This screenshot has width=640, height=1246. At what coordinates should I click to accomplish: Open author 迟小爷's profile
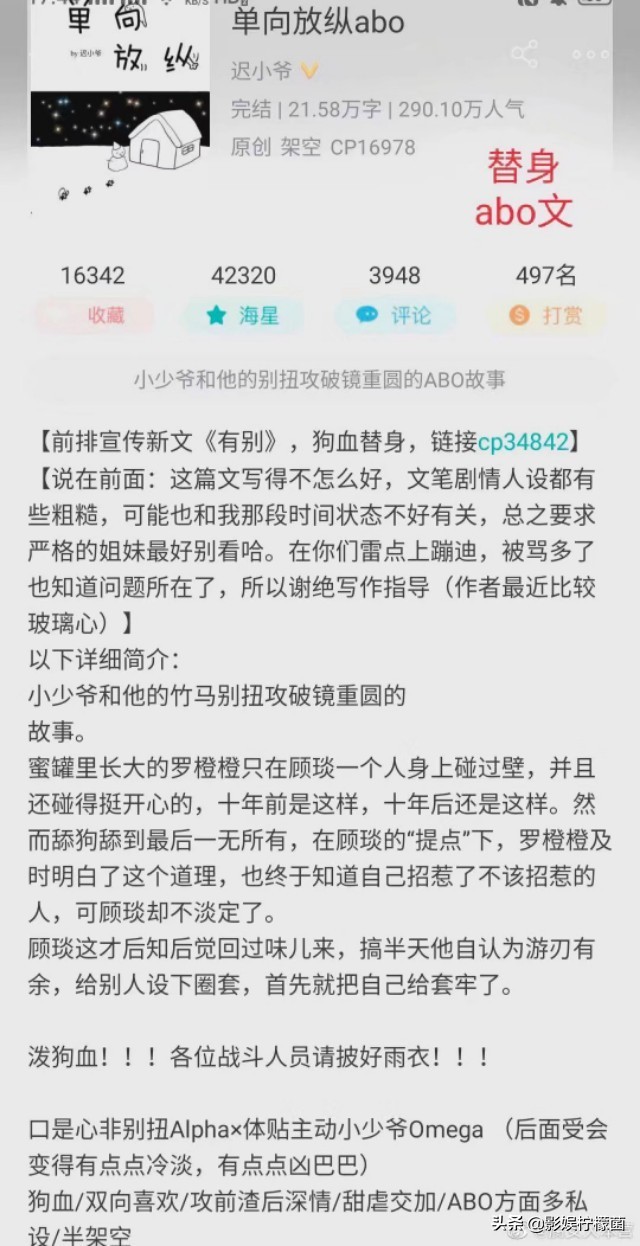click(x=262, y=70)
